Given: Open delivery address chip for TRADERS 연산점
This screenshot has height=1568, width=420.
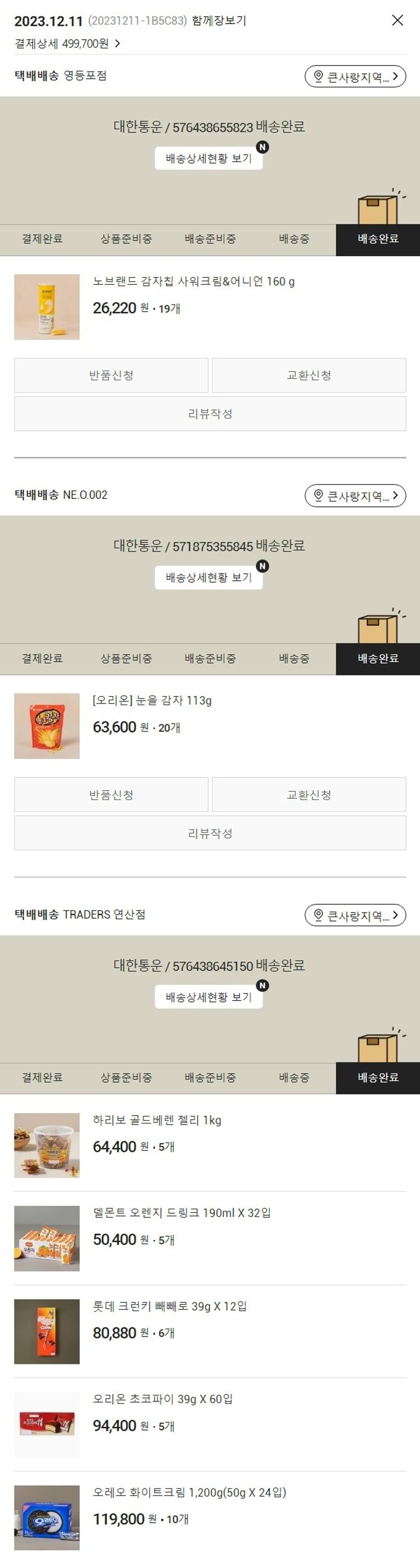Looking at the screenshot, I should tap(355, 915).
